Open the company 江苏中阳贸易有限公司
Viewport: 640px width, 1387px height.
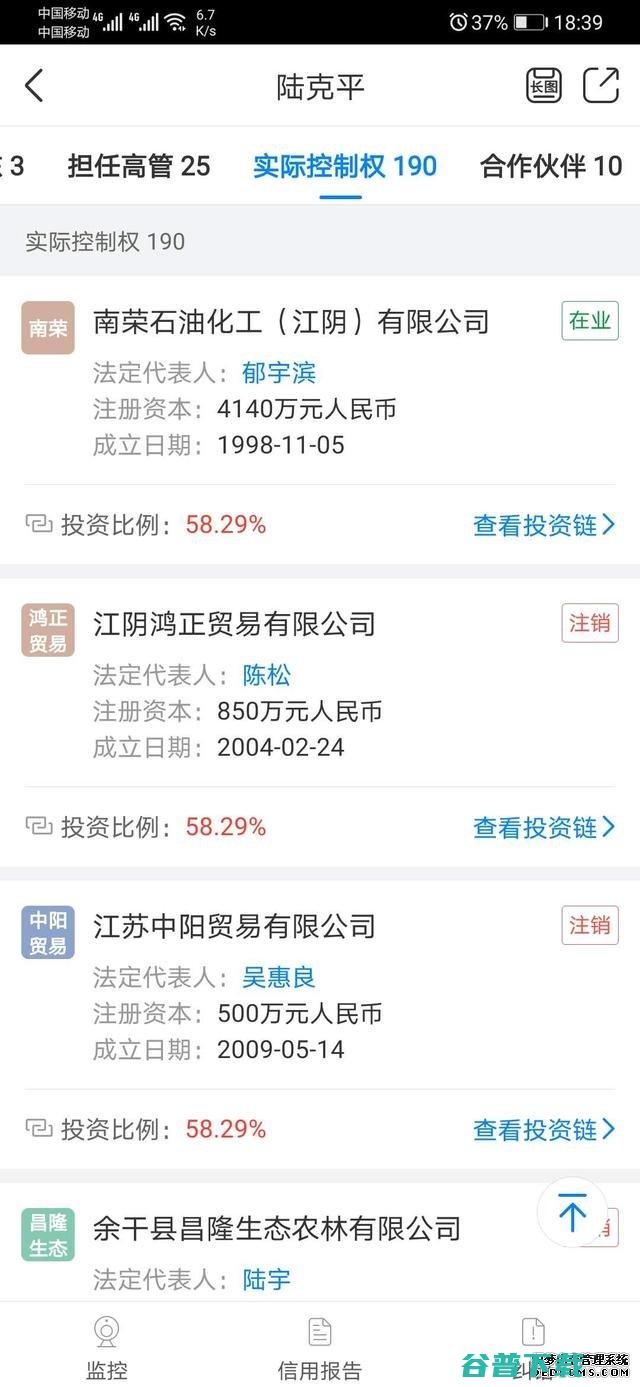pos(234,926)
